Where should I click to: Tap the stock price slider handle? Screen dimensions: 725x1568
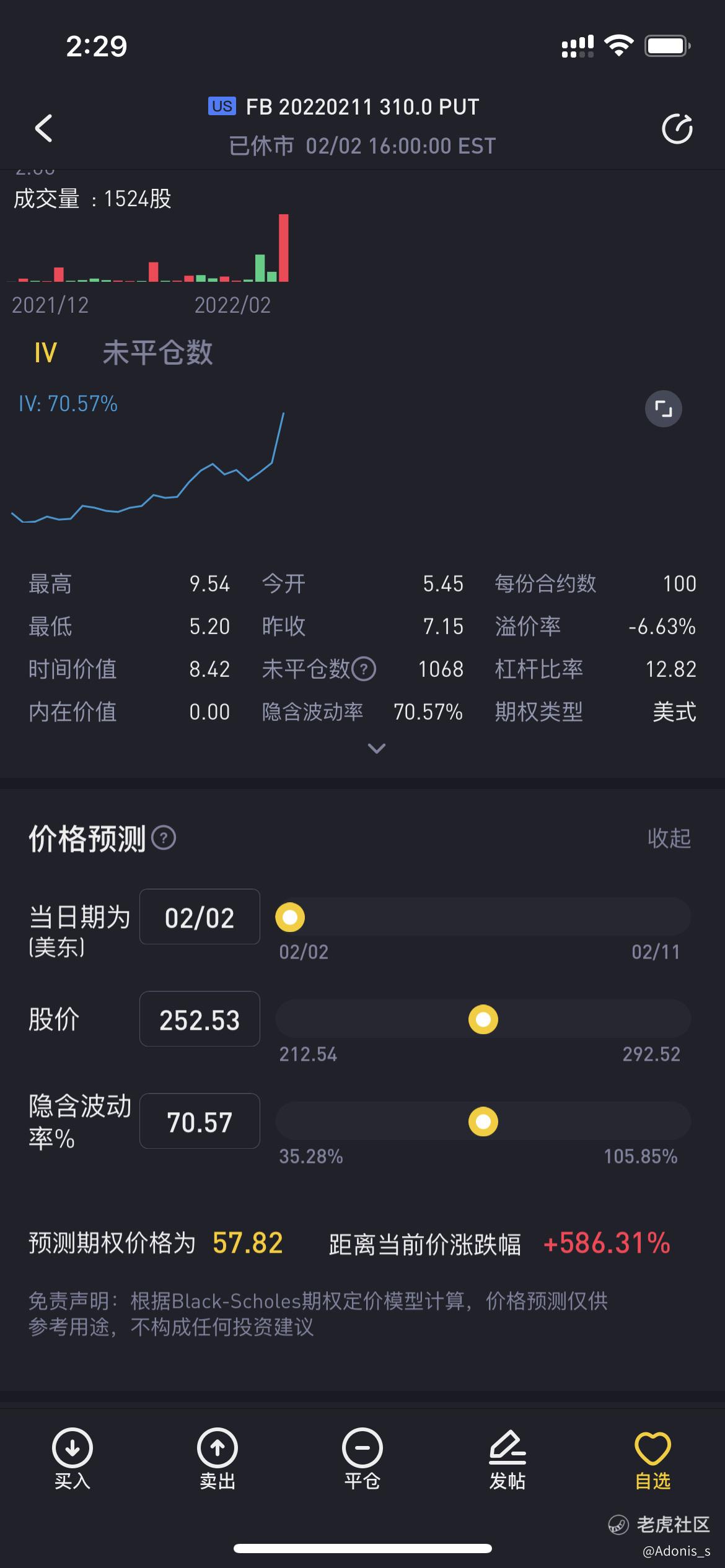click(x=483, y=1019)
